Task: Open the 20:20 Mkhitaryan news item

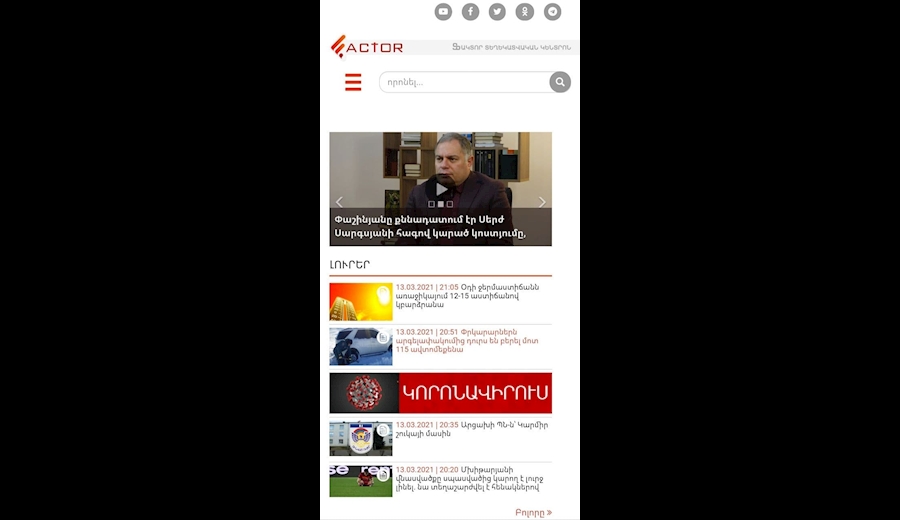Action: click(x=470, y=478)
